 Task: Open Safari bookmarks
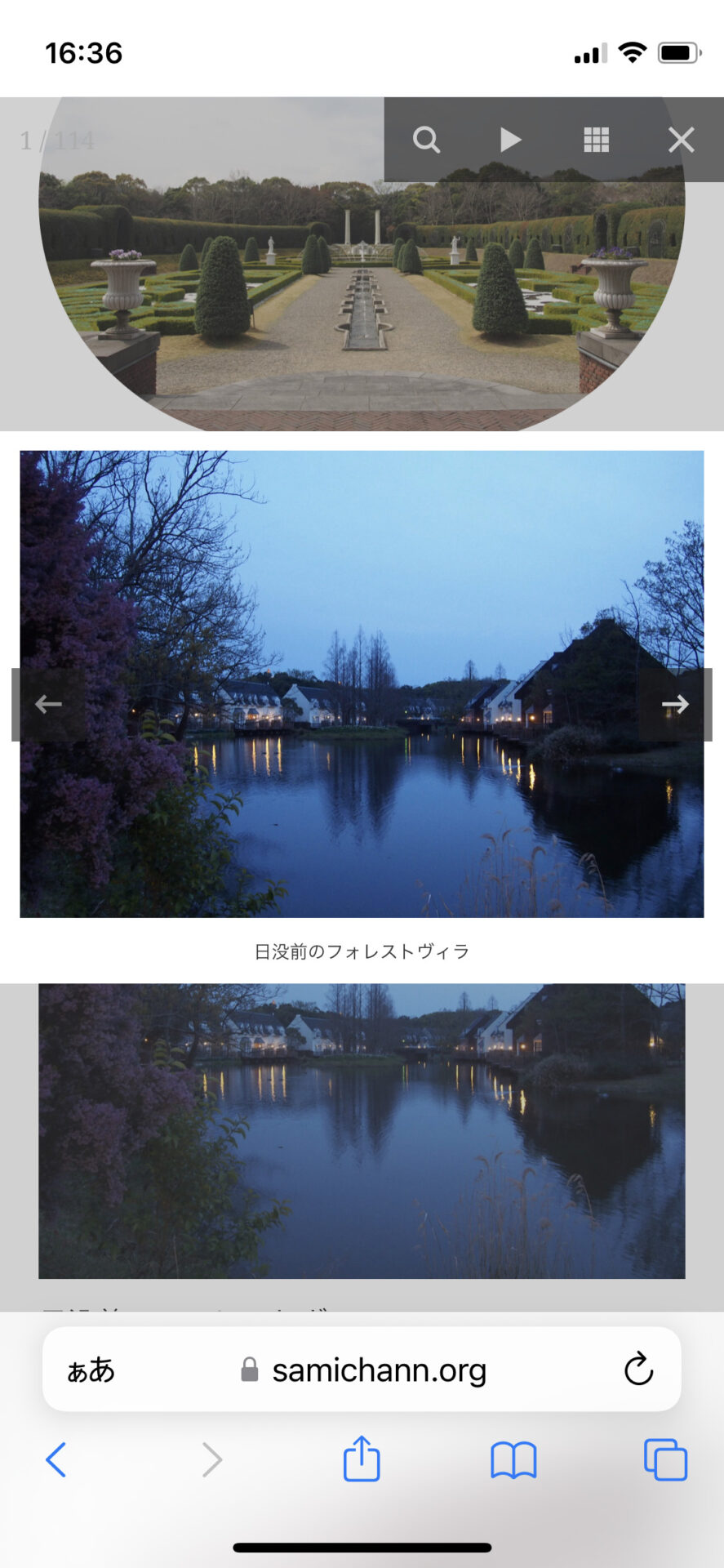[513, 1460]
